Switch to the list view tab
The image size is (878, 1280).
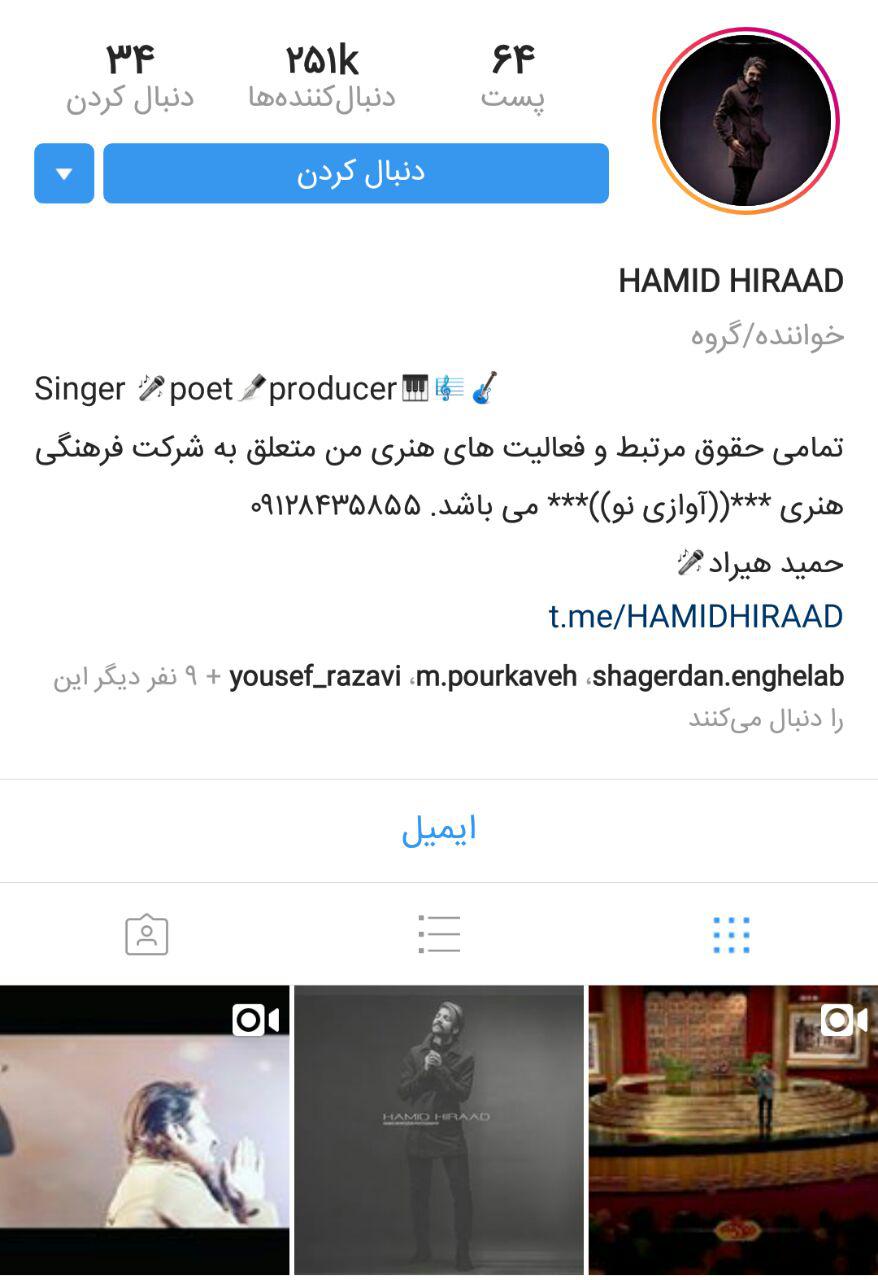(x=439, y=935)
